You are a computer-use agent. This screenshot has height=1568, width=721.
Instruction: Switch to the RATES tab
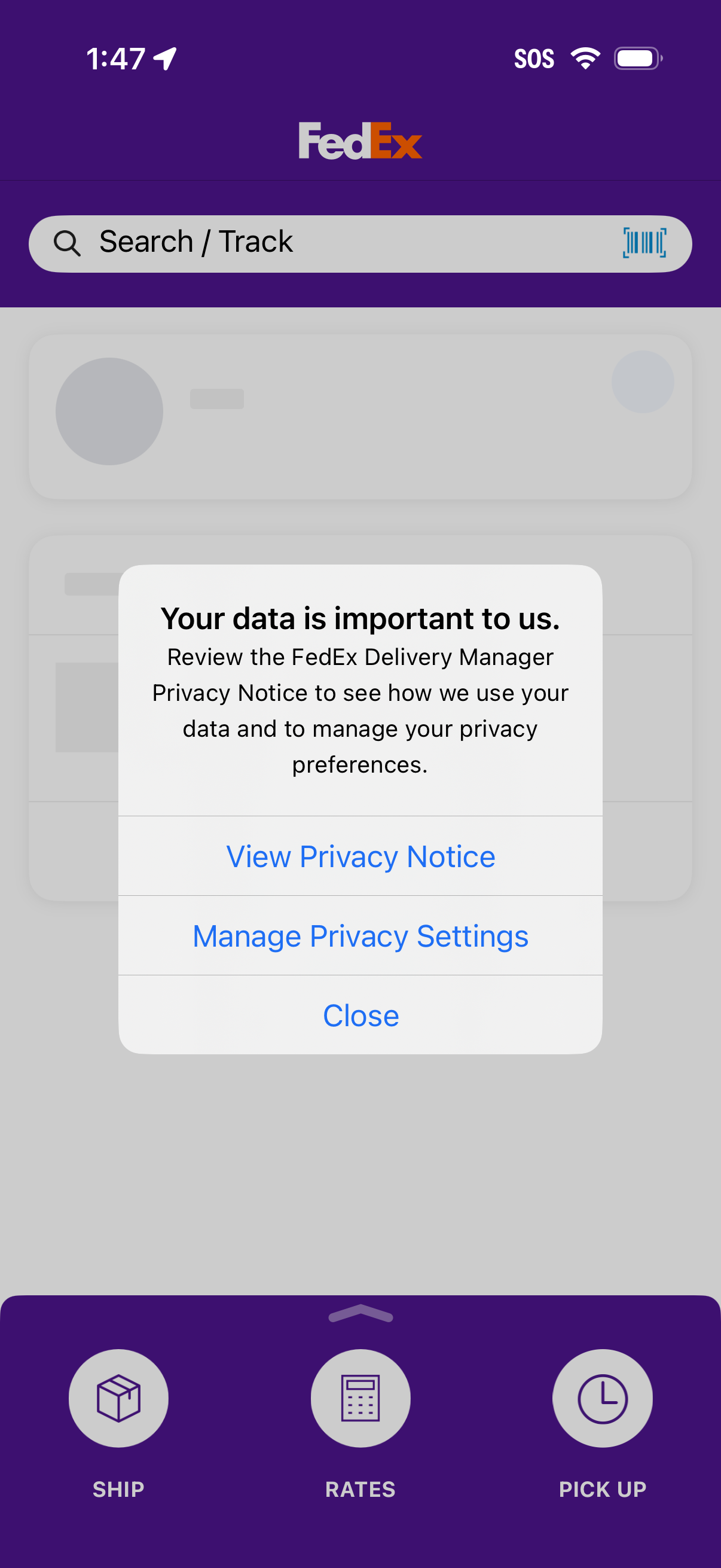point(360,1489)
